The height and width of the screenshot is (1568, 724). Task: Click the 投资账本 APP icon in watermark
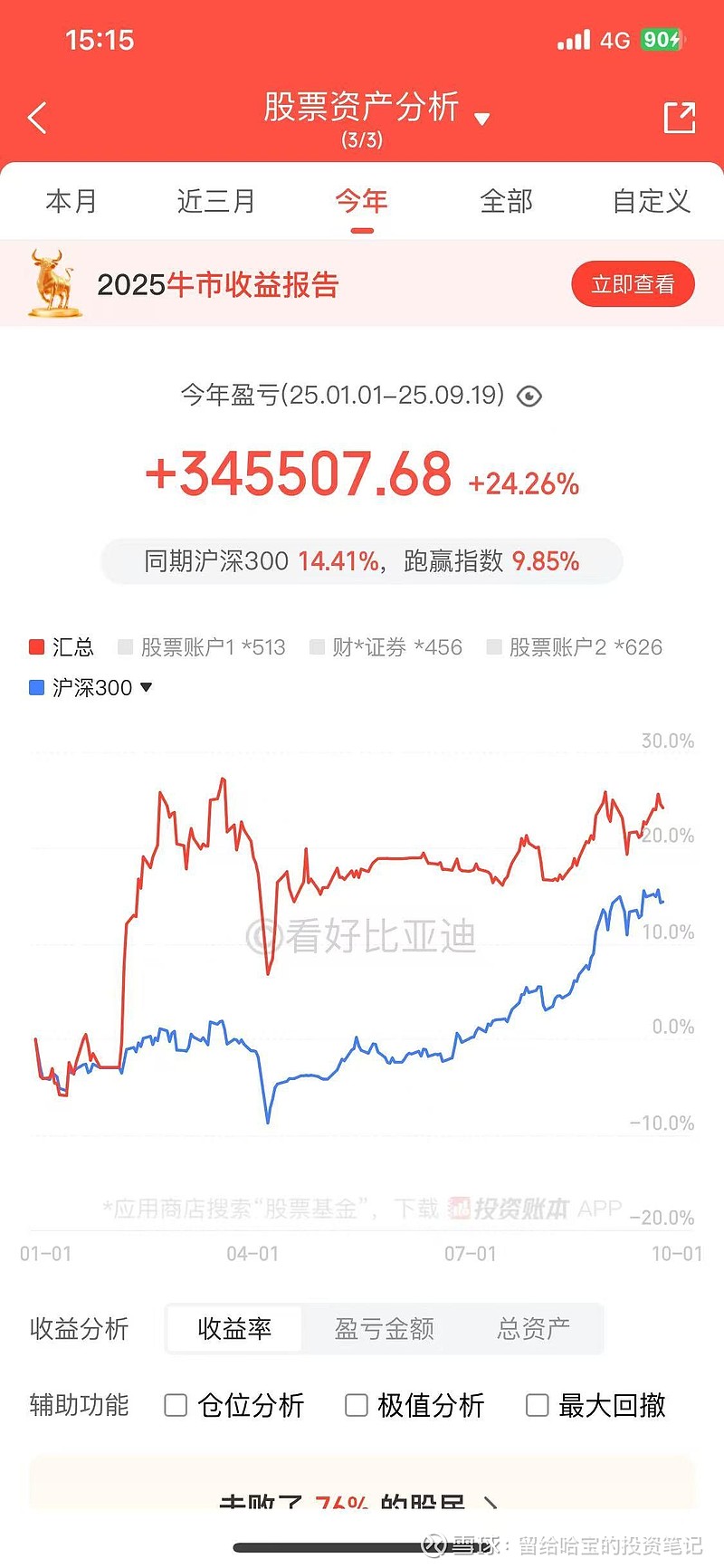[461, 1209]
